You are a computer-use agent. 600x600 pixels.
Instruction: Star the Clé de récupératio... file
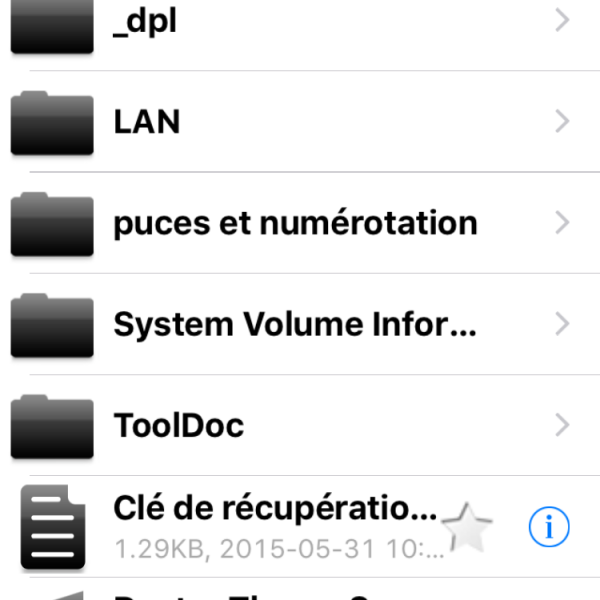[x=468, y=527]
